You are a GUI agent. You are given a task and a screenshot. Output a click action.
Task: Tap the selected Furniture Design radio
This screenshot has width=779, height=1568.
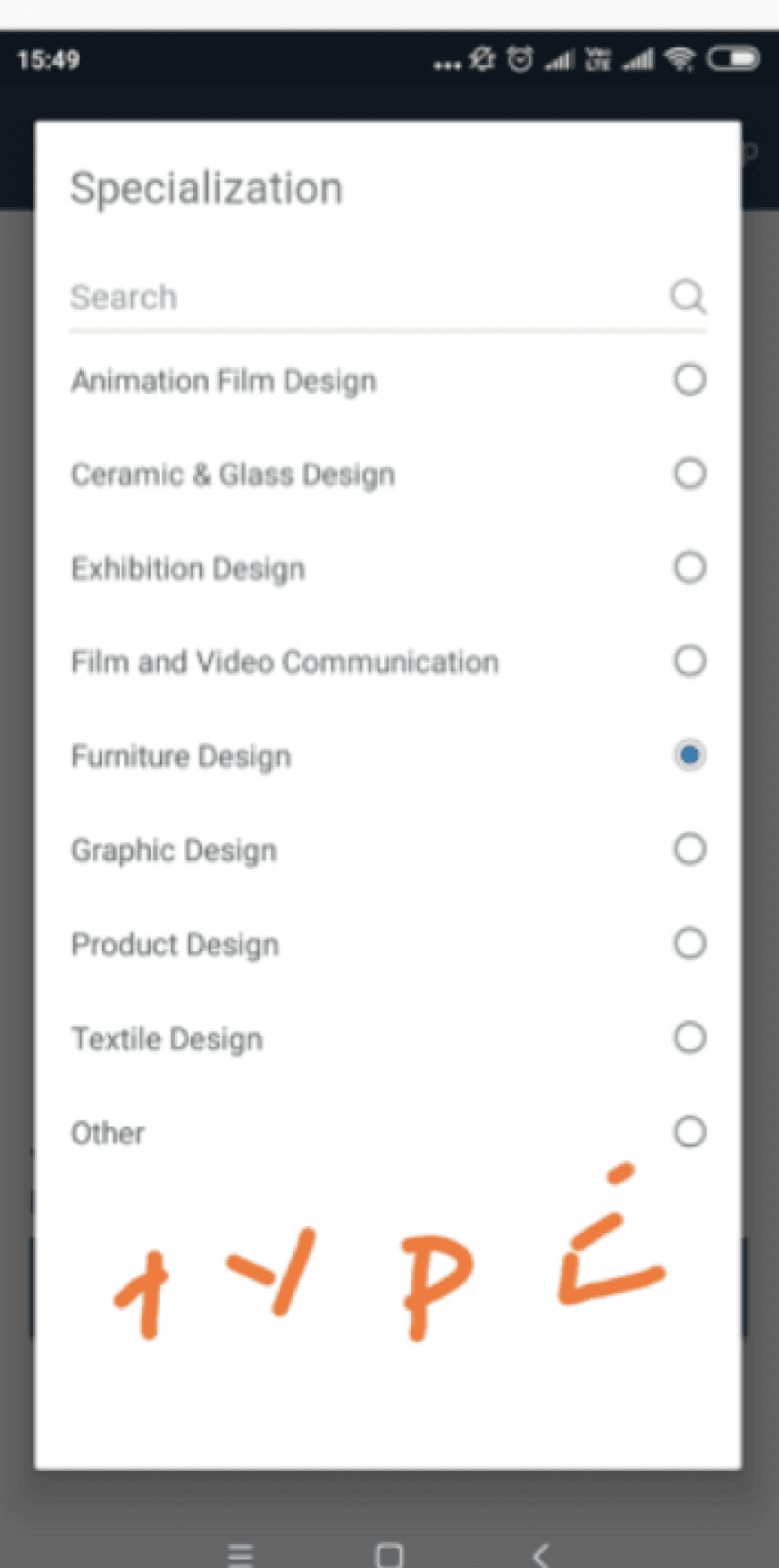(x=690, y=755)
